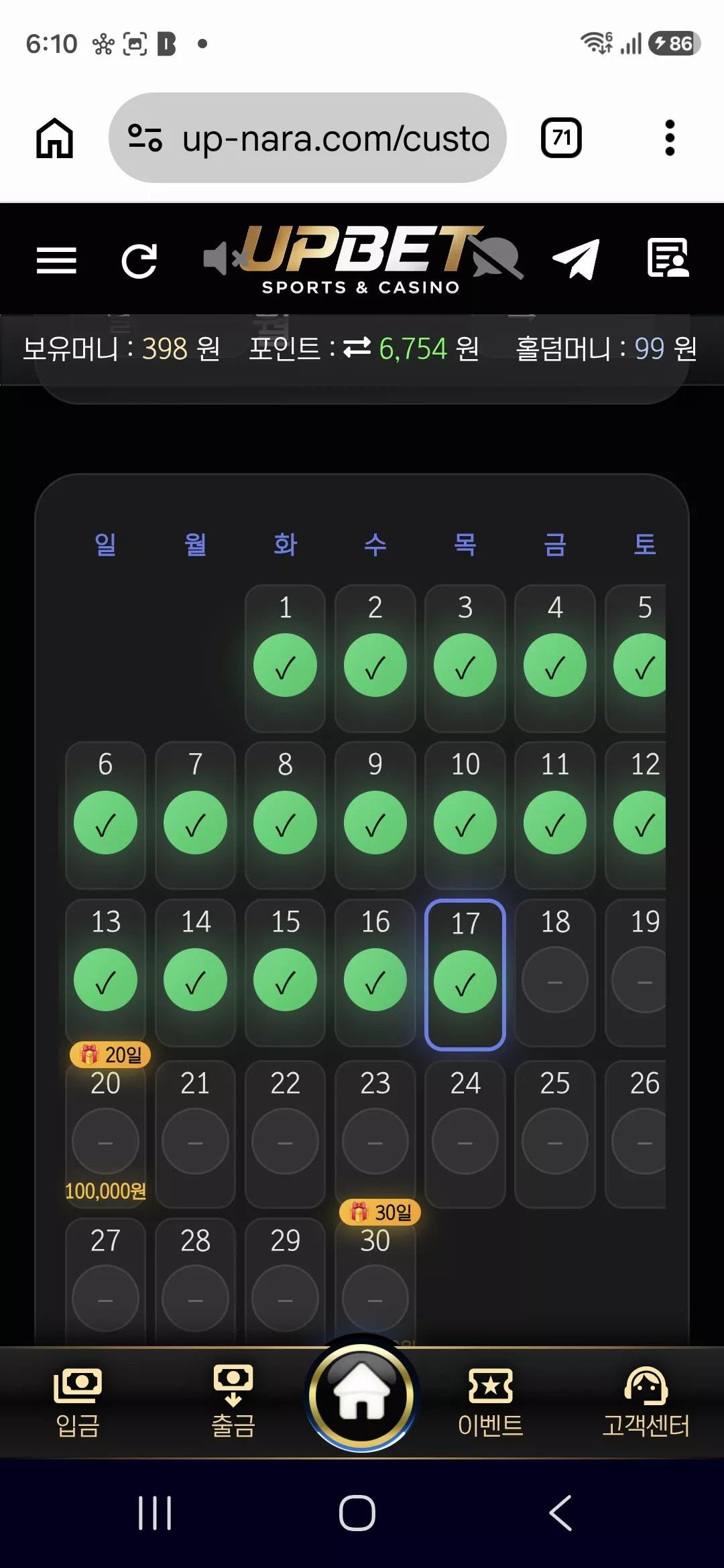Reload the page with the refresh icon
Screen dimensions: 724x1568
point(139,261)
